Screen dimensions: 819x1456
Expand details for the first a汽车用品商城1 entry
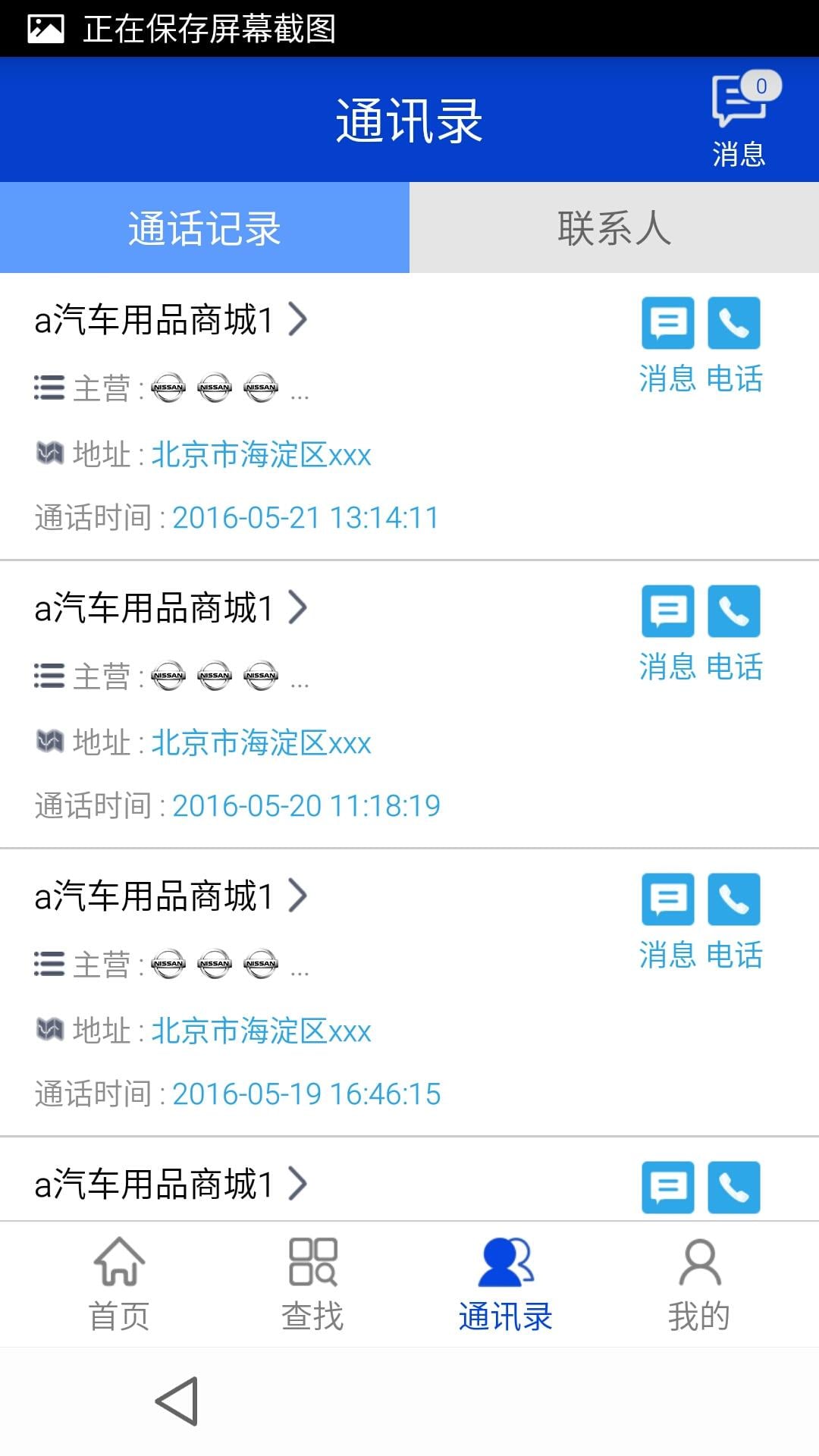tap(297, 320)
